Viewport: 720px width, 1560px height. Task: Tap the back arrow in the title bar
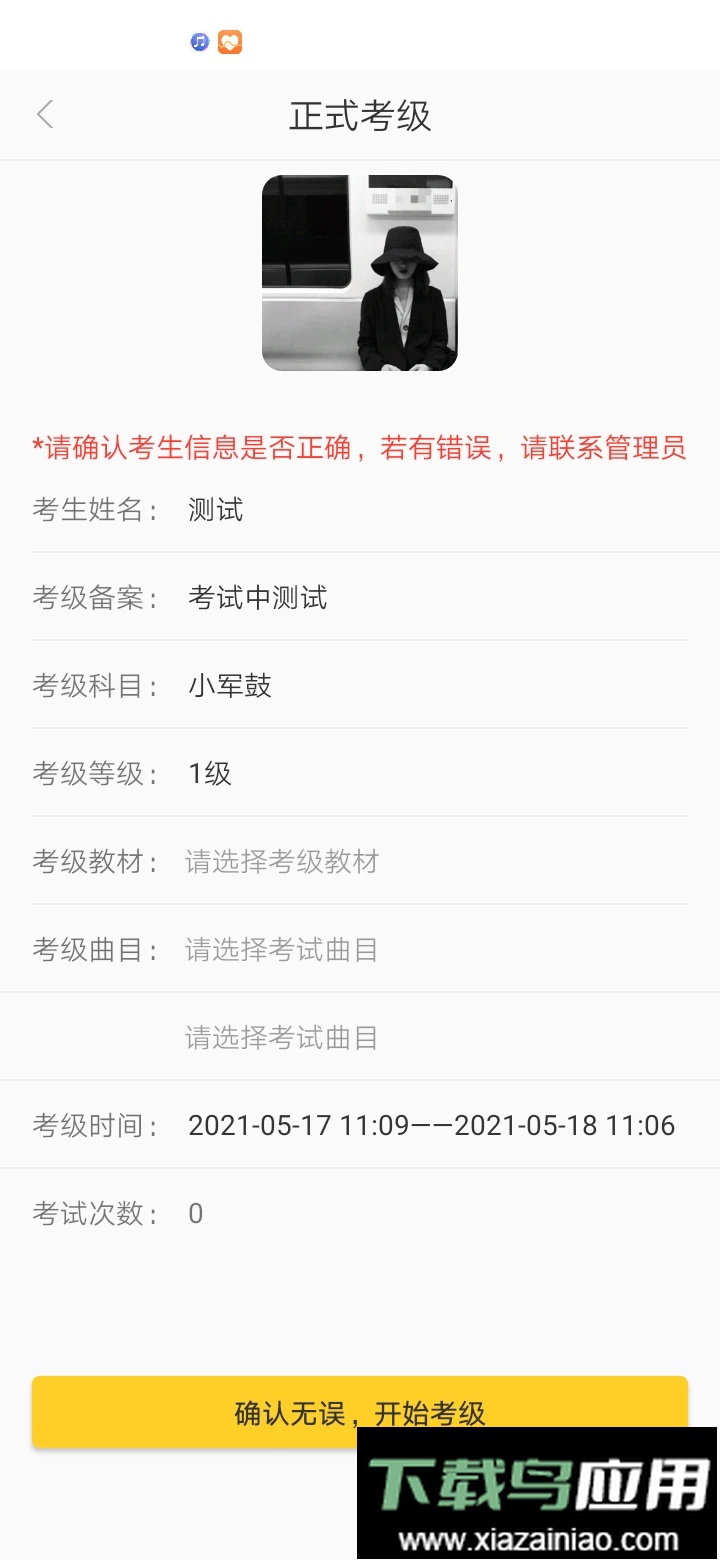pos(45,115)
